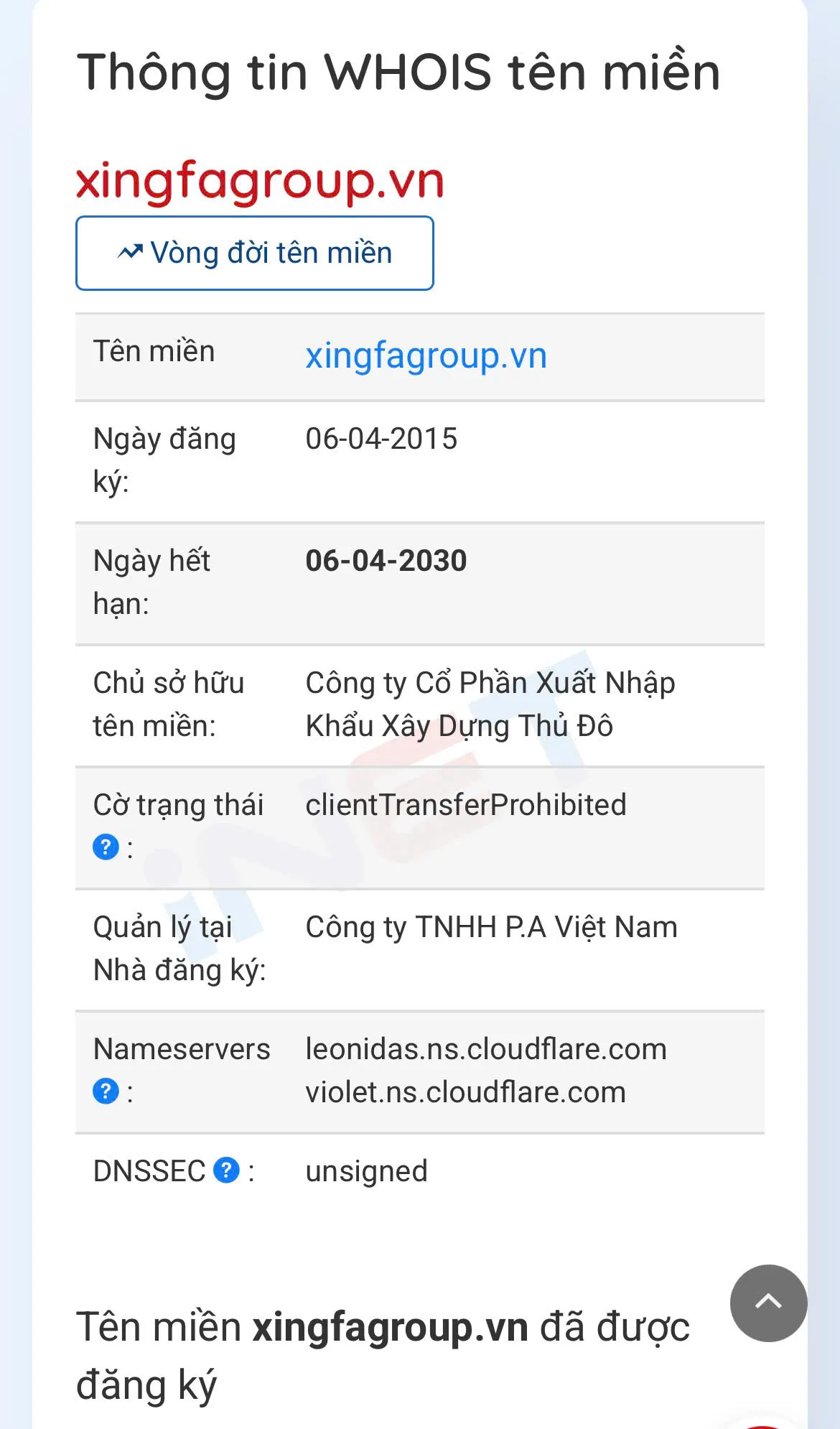This screenshot has width=840, height=1429.
Task: Open the blue xingfagroup.vn domain link
Action: (x=426, y=356)
